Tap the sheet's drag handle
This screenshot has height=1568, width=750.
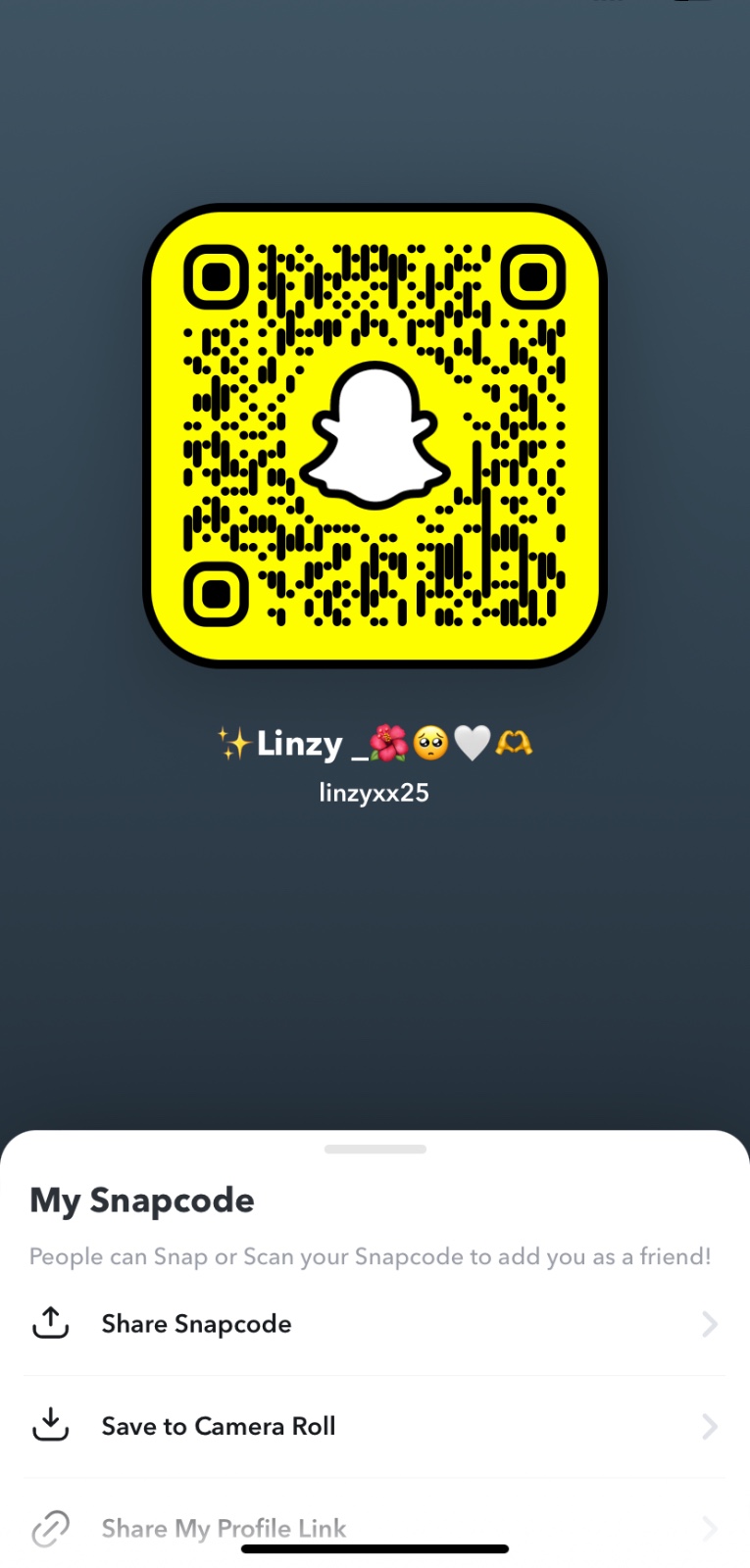(x=375, y=1149)
